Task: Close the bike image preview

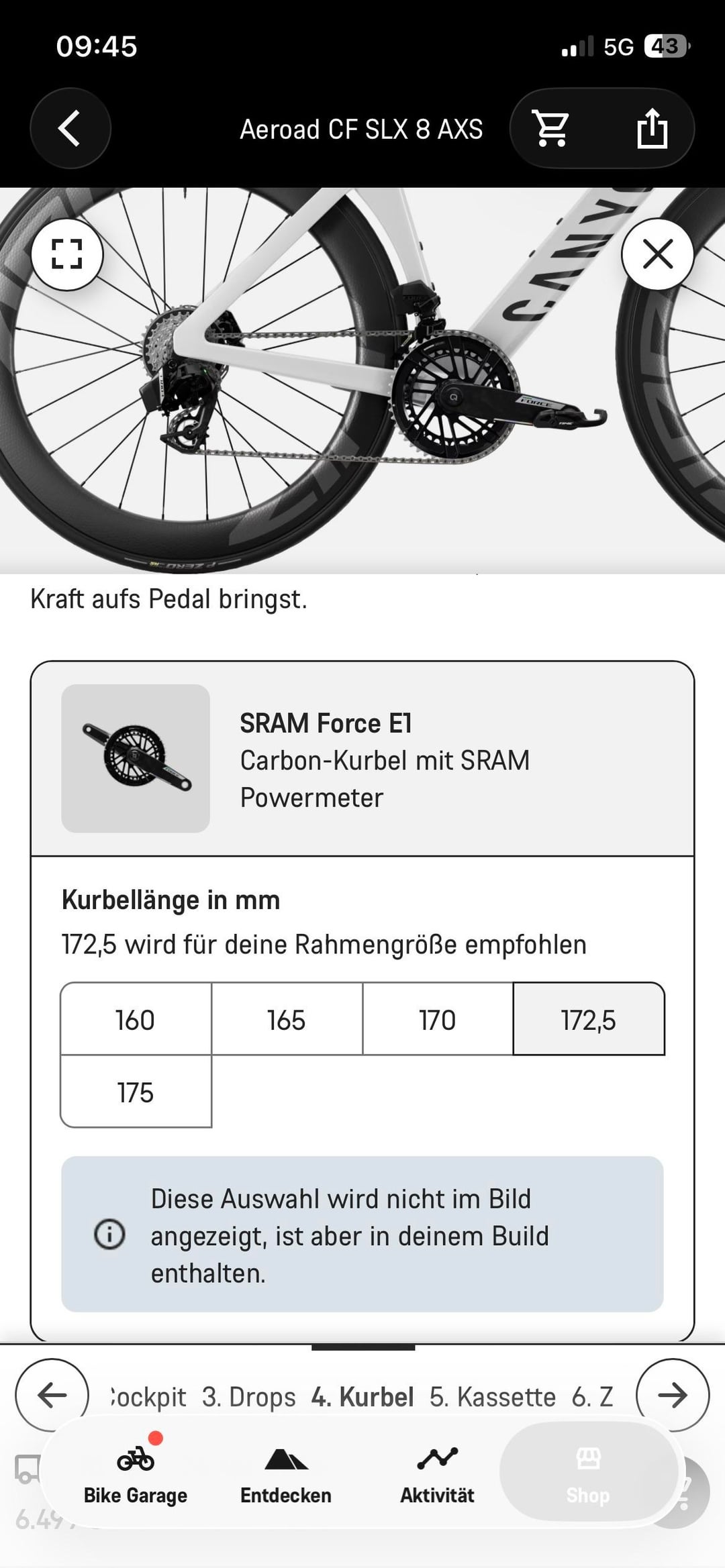Action: pyautogui.click(x=657, y=254)
